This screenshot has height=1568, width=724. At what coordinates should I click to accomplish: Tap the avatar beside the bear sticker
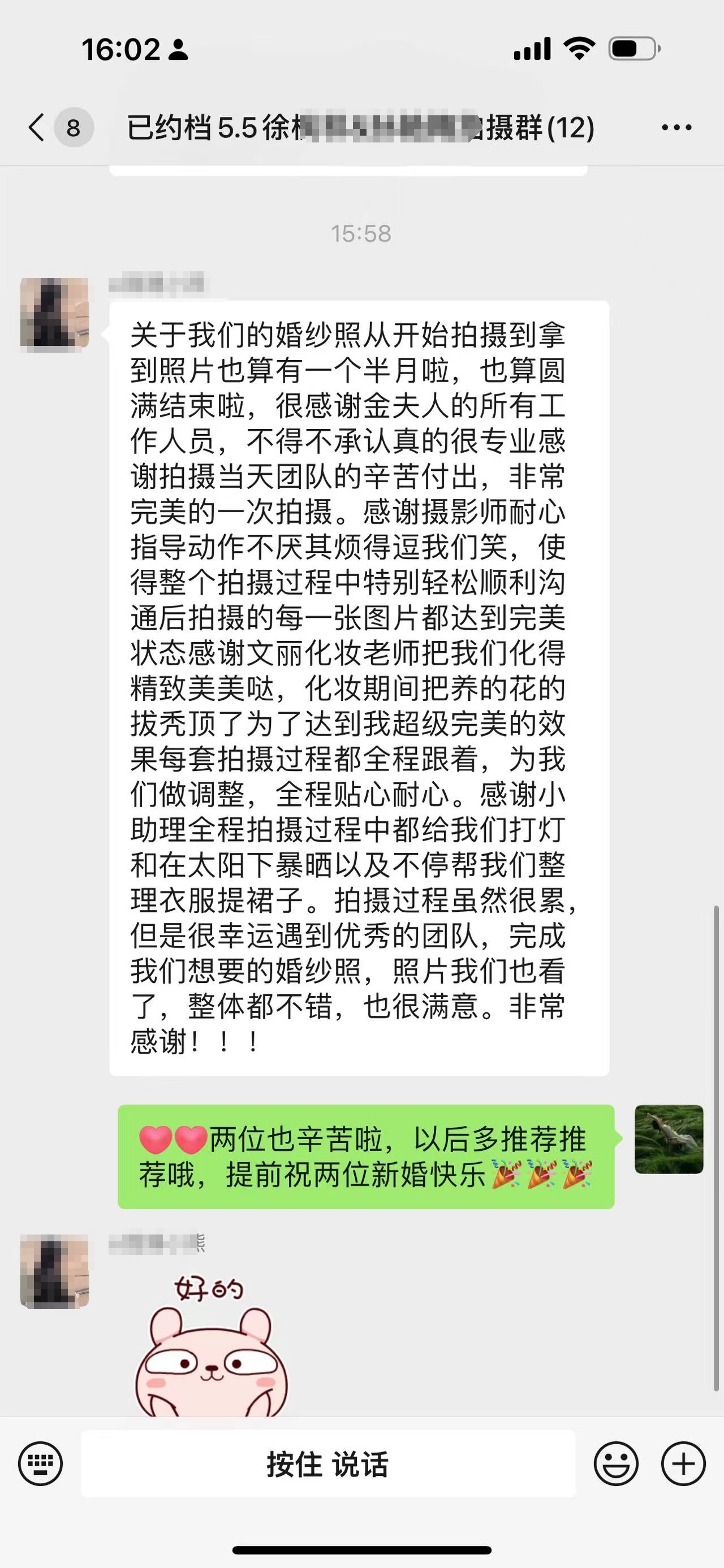55,1271
